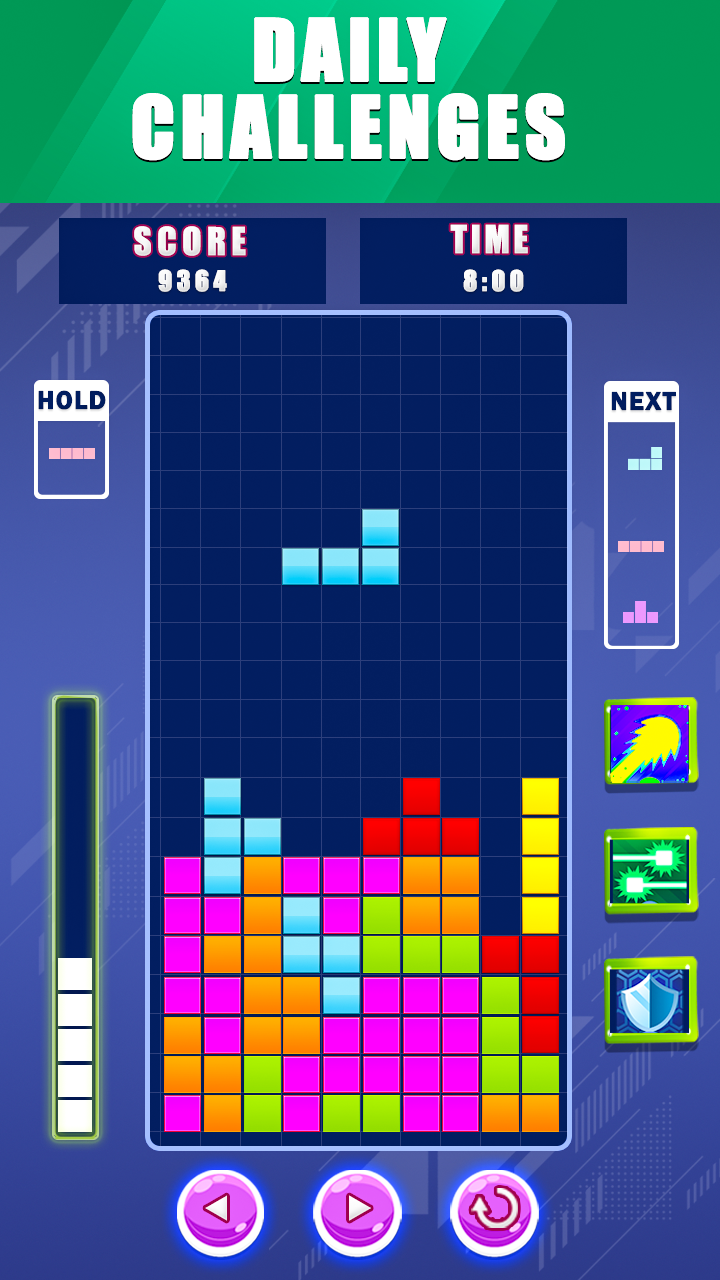
Task: Activate the blue shield power-up
Action: (x=651, y=1000)
